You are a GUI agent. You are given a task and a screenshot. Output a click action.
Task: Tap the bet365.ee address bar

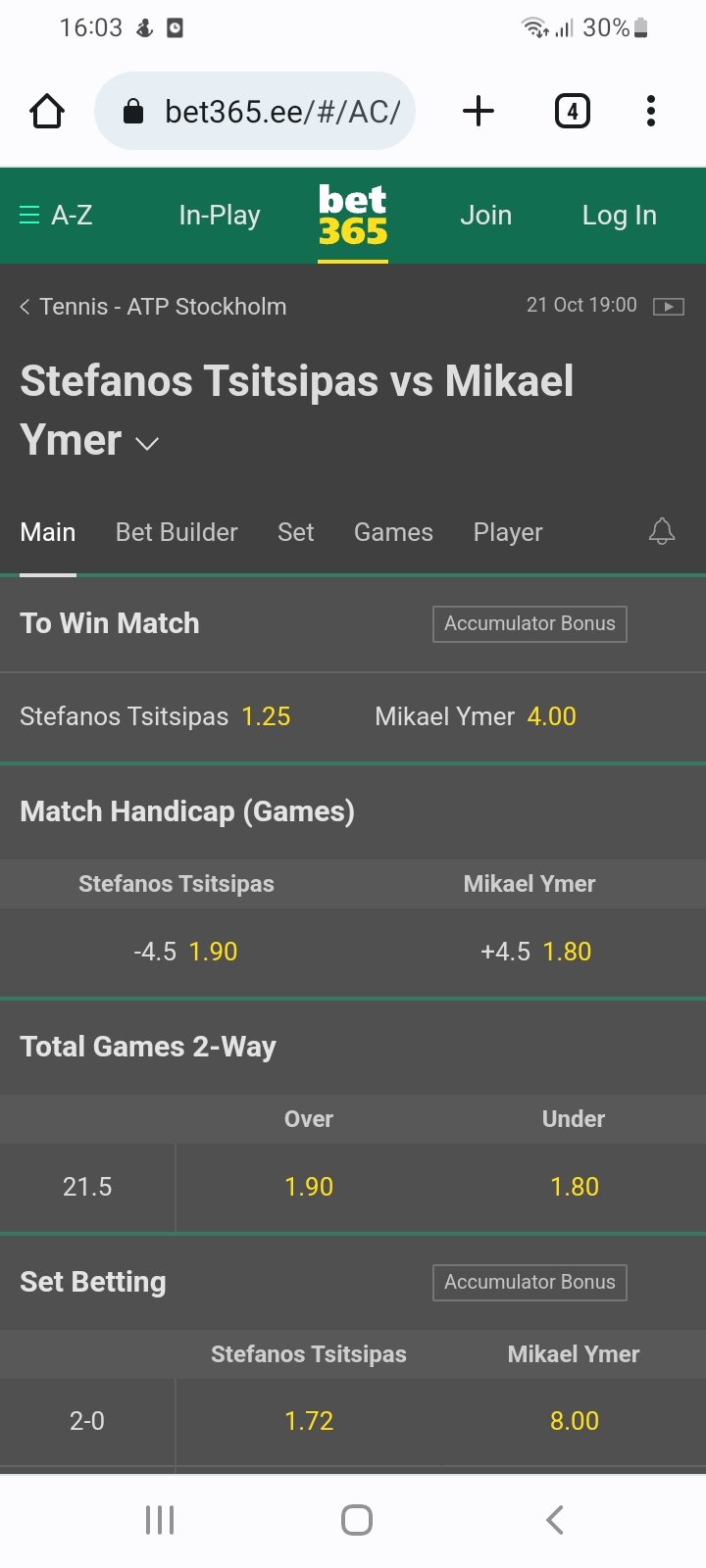point(255,111)
